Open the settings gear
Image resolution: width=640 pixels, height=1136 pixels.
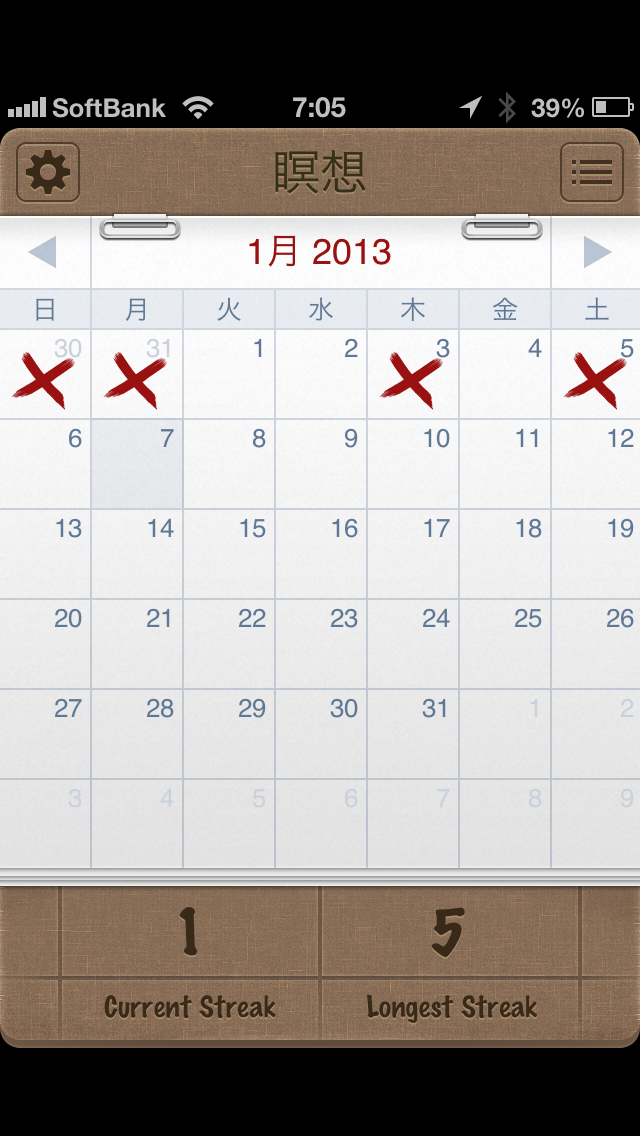48,172
